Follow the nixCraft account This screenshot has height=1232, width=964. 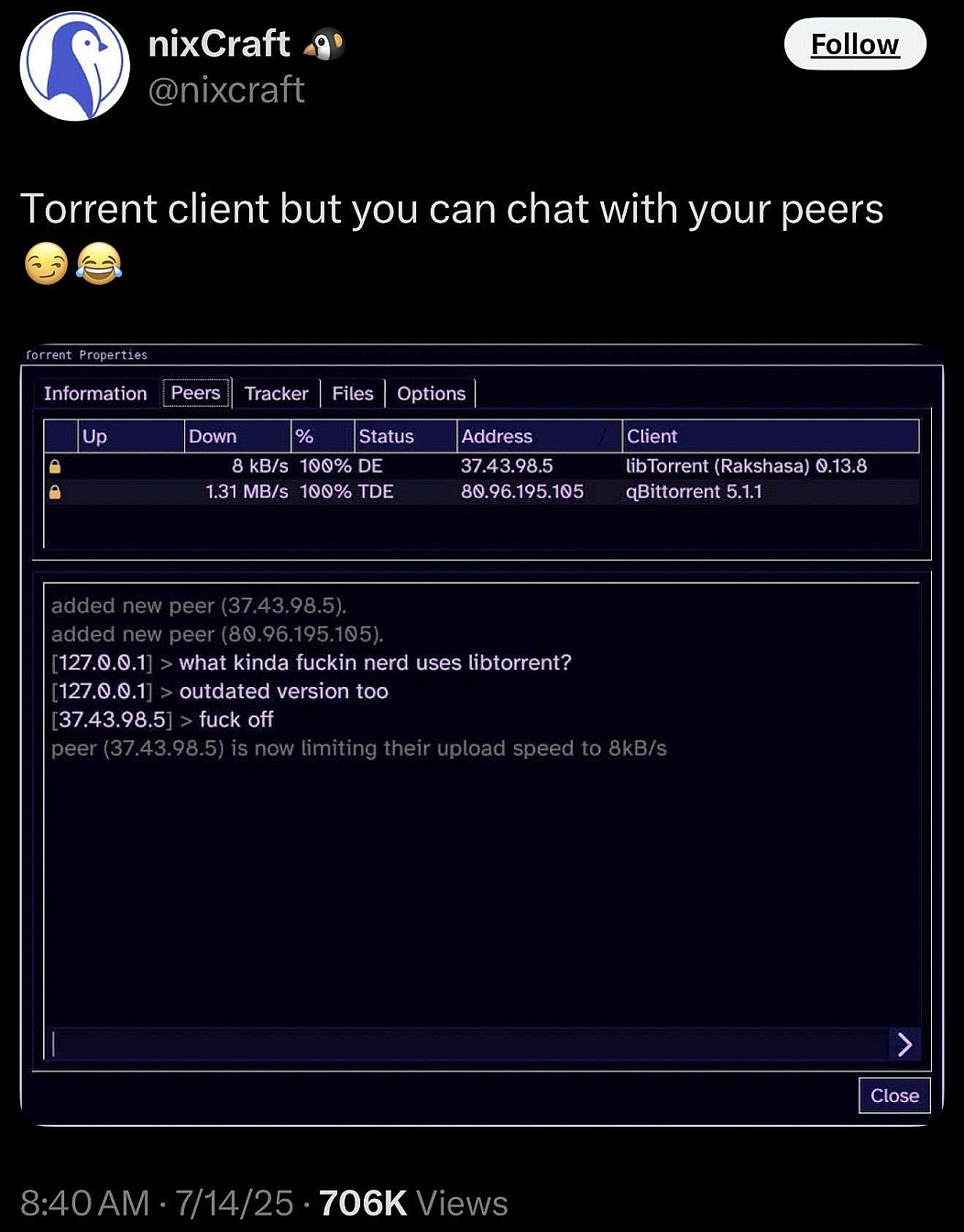(854, 44)
